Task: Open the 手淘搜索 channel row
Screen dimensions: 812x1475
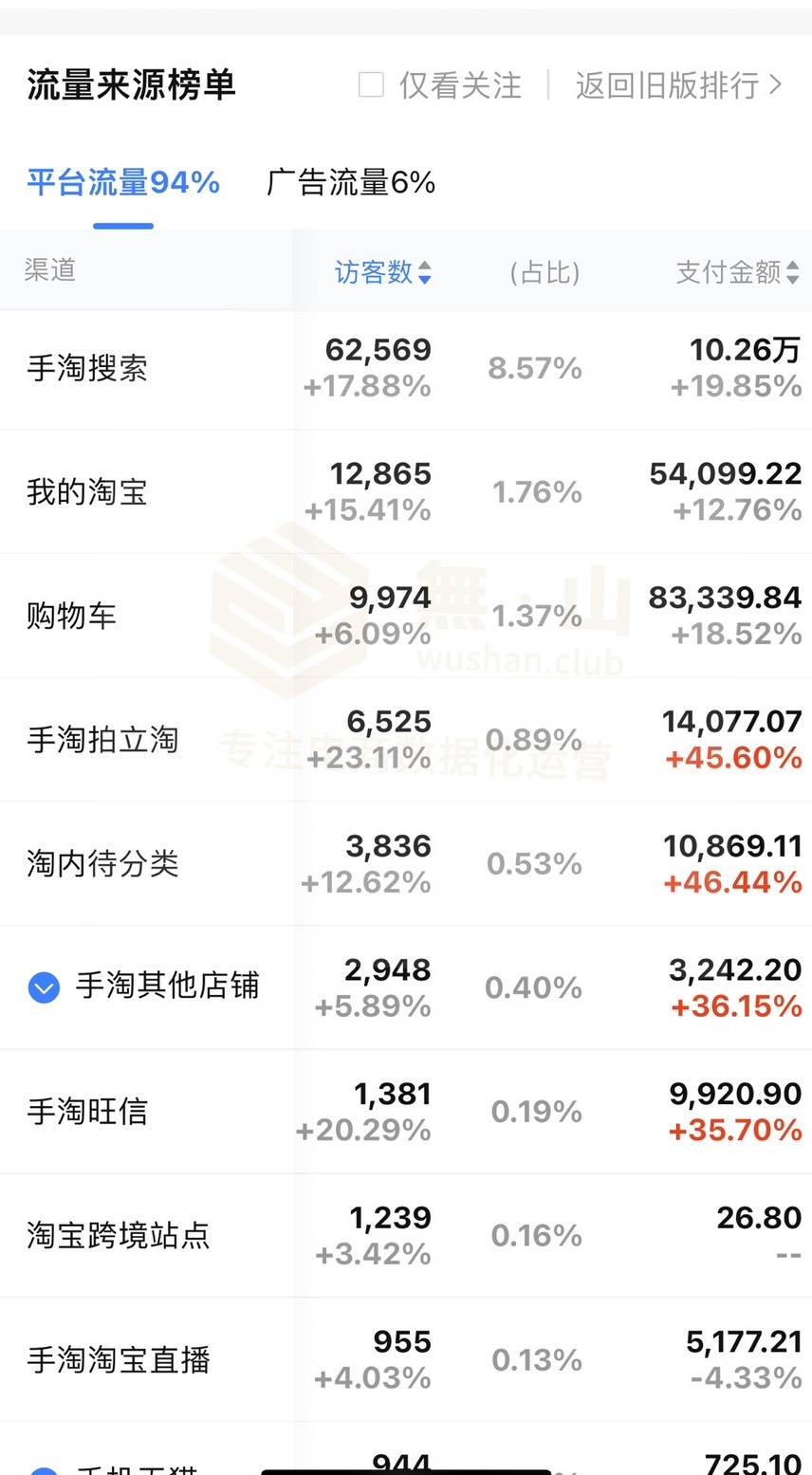Action: 406,368
